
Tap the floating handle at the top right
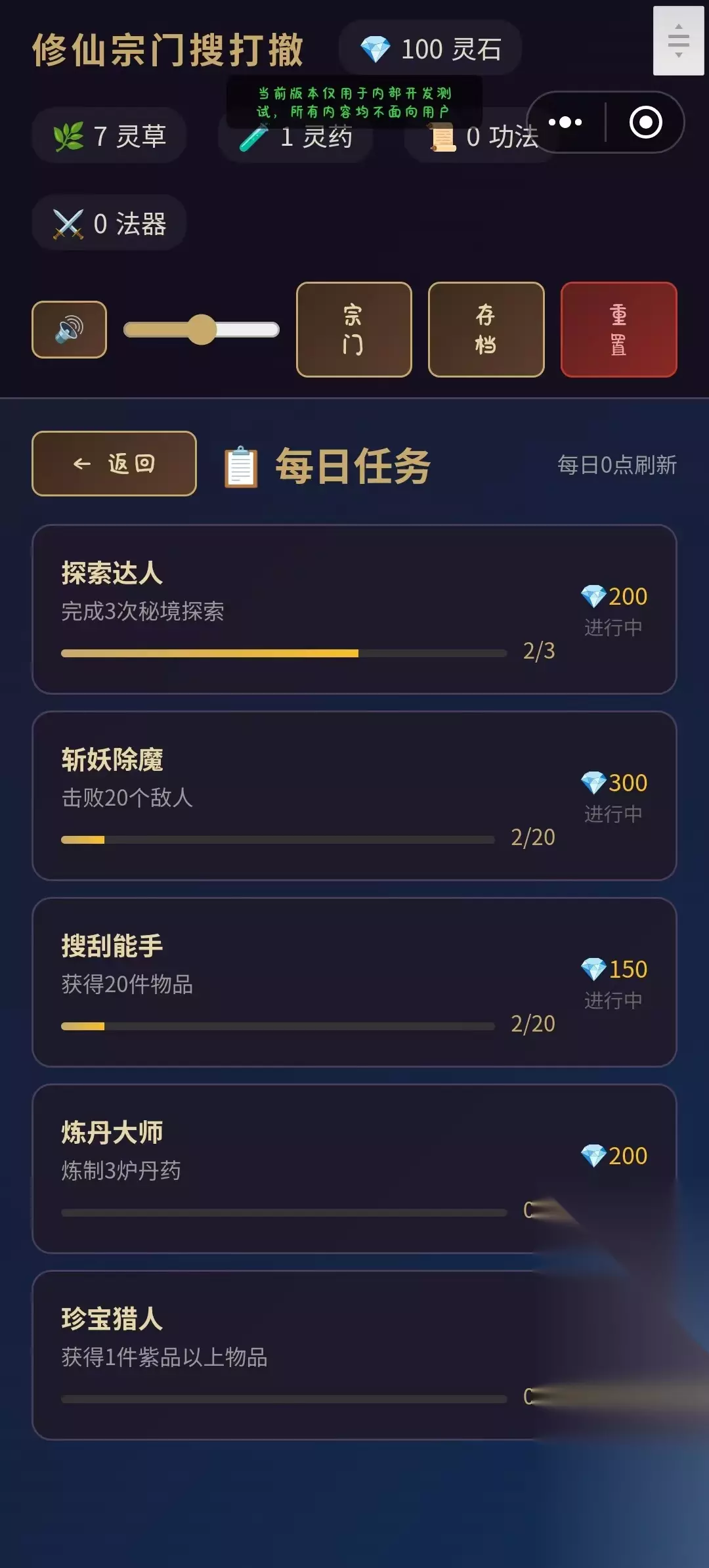[x=679, y=41]
